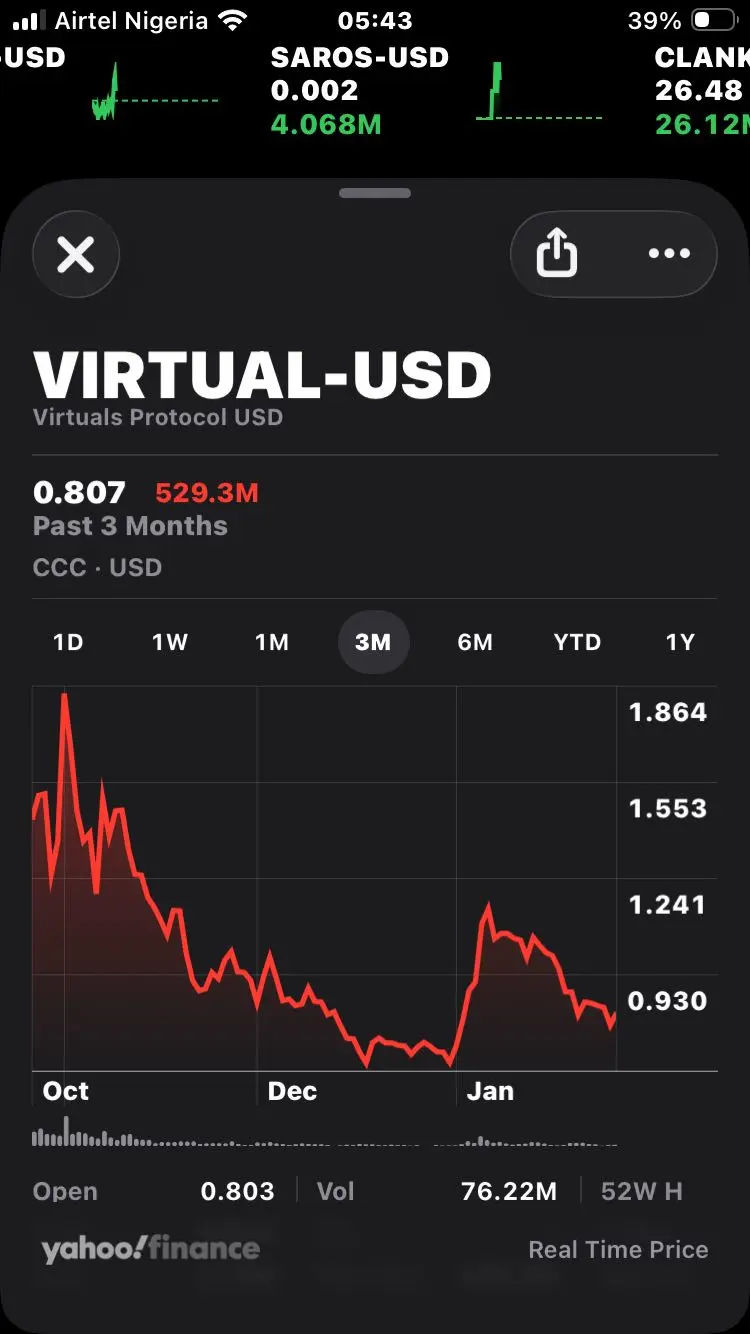
Task: Switch to the 1Y chart range
Action: pyautogui.click(x=680, y=642)
